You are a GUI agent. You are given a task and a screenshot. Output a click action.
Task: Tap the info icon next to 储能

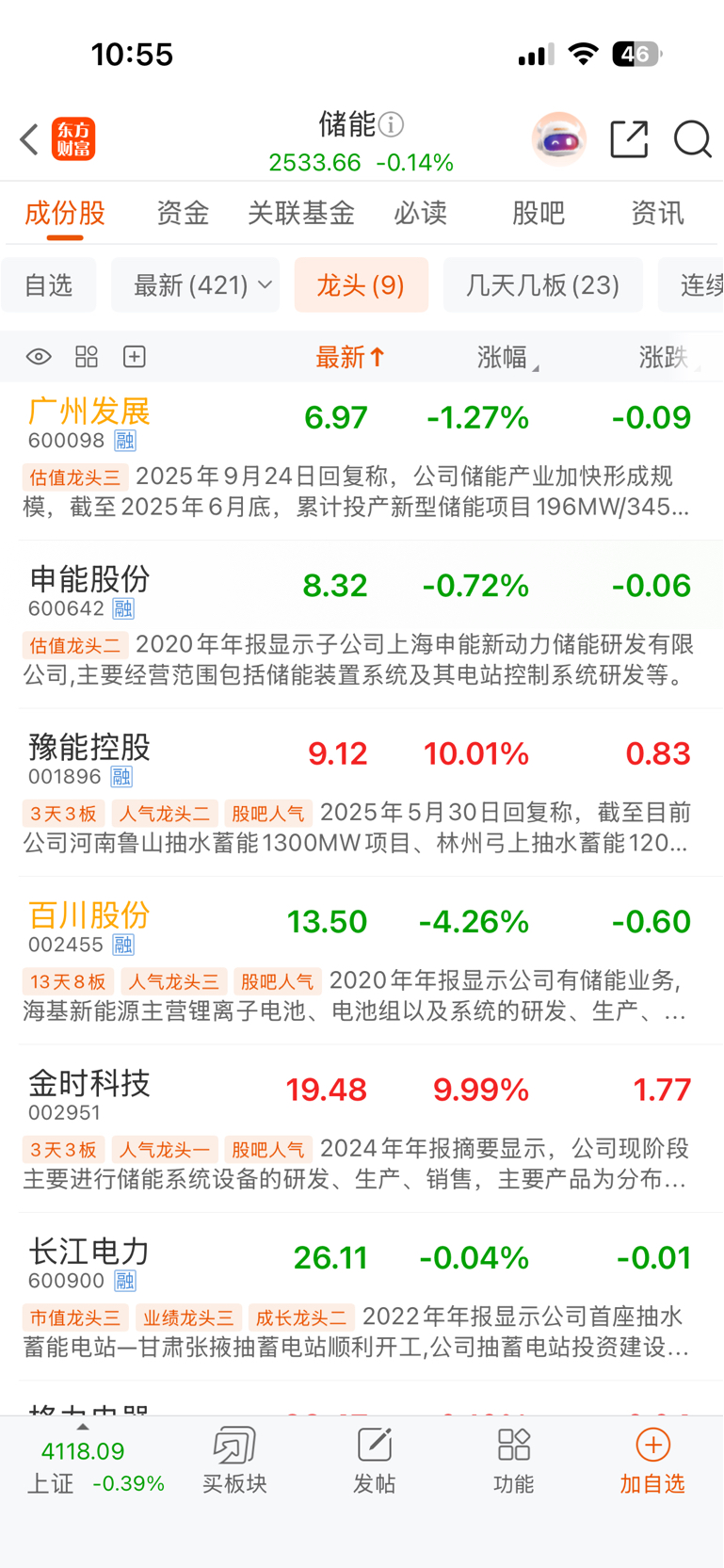tap(392, 124)
